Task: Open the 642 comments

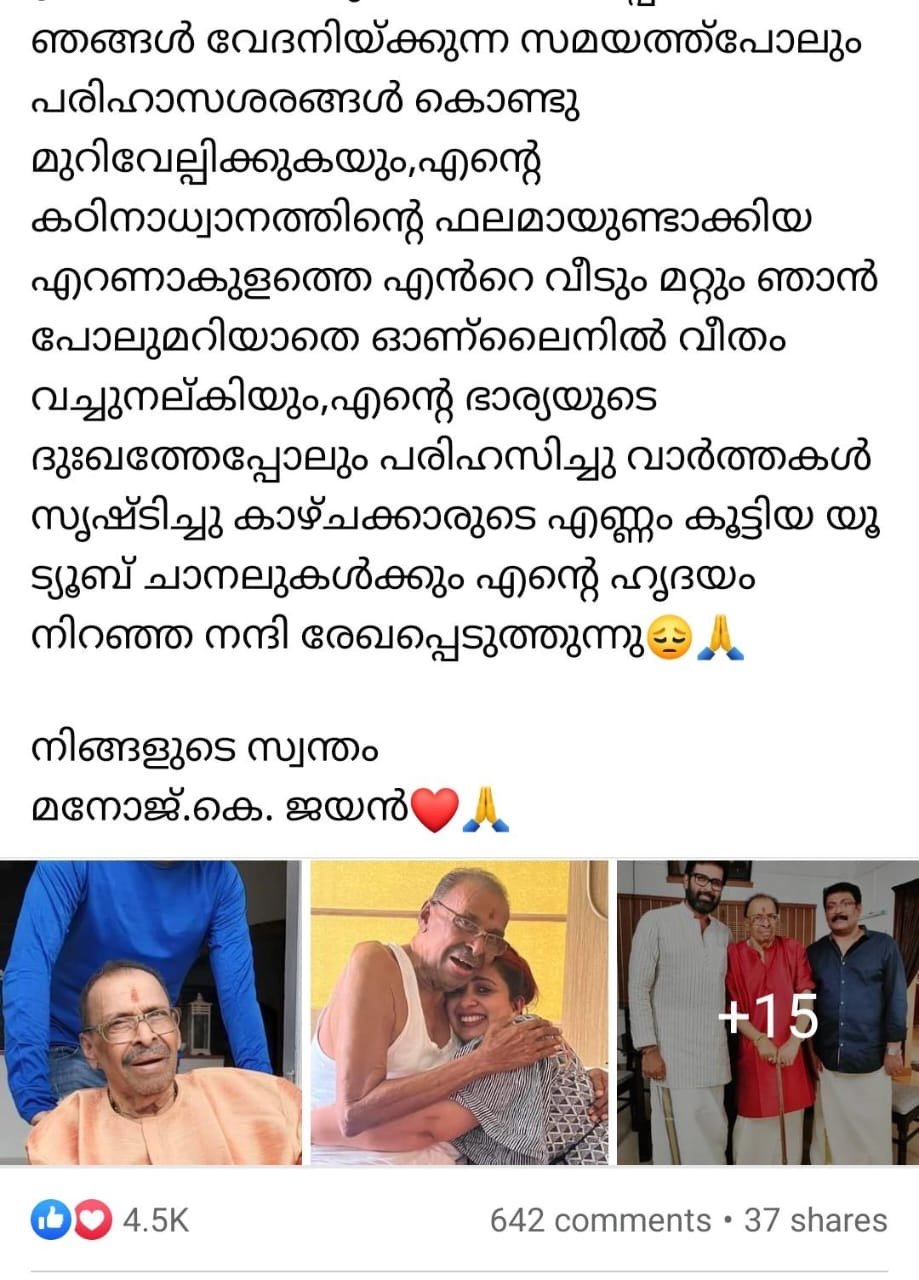Action: tap(600, 1220)
